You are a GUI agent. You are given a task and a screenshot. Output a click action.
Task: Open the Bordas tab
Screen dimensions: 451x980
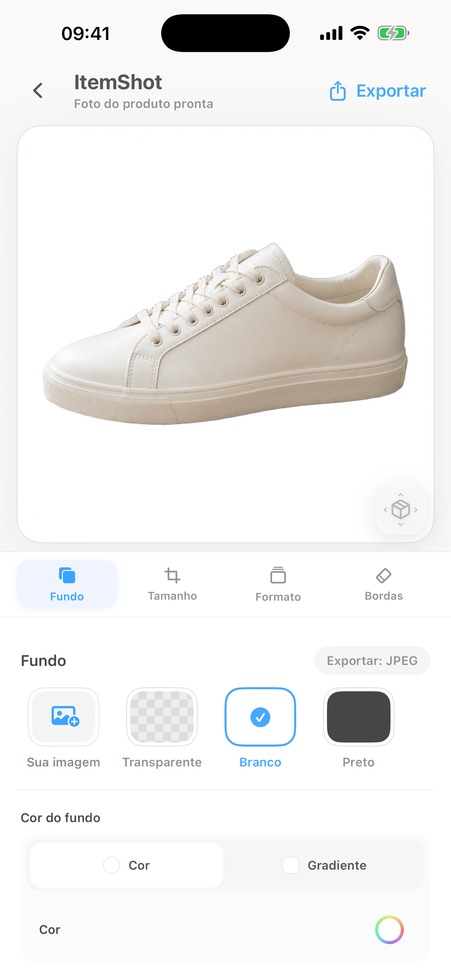point(384,584)
